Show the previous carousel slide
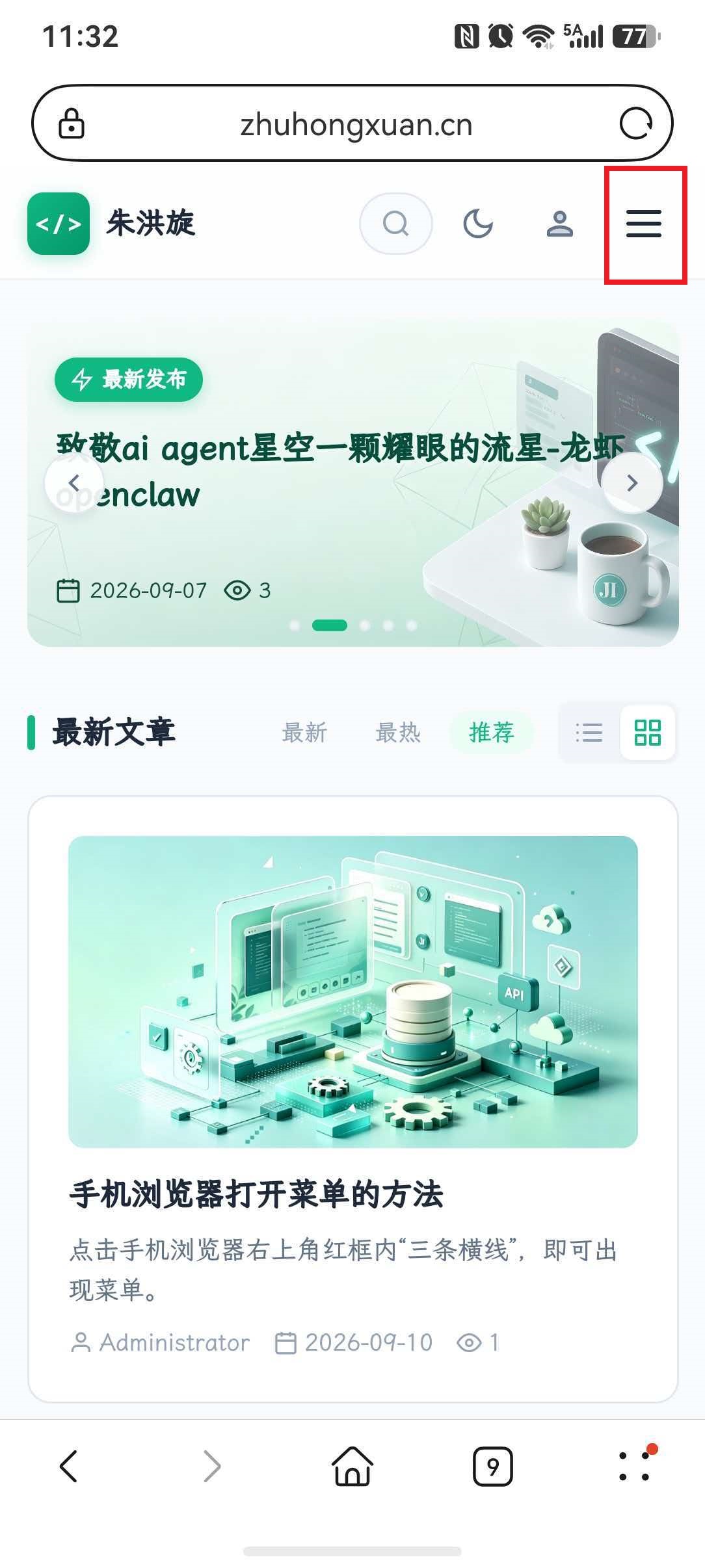This screenshot has height=1568, width=705. click(x=74, y=482)
